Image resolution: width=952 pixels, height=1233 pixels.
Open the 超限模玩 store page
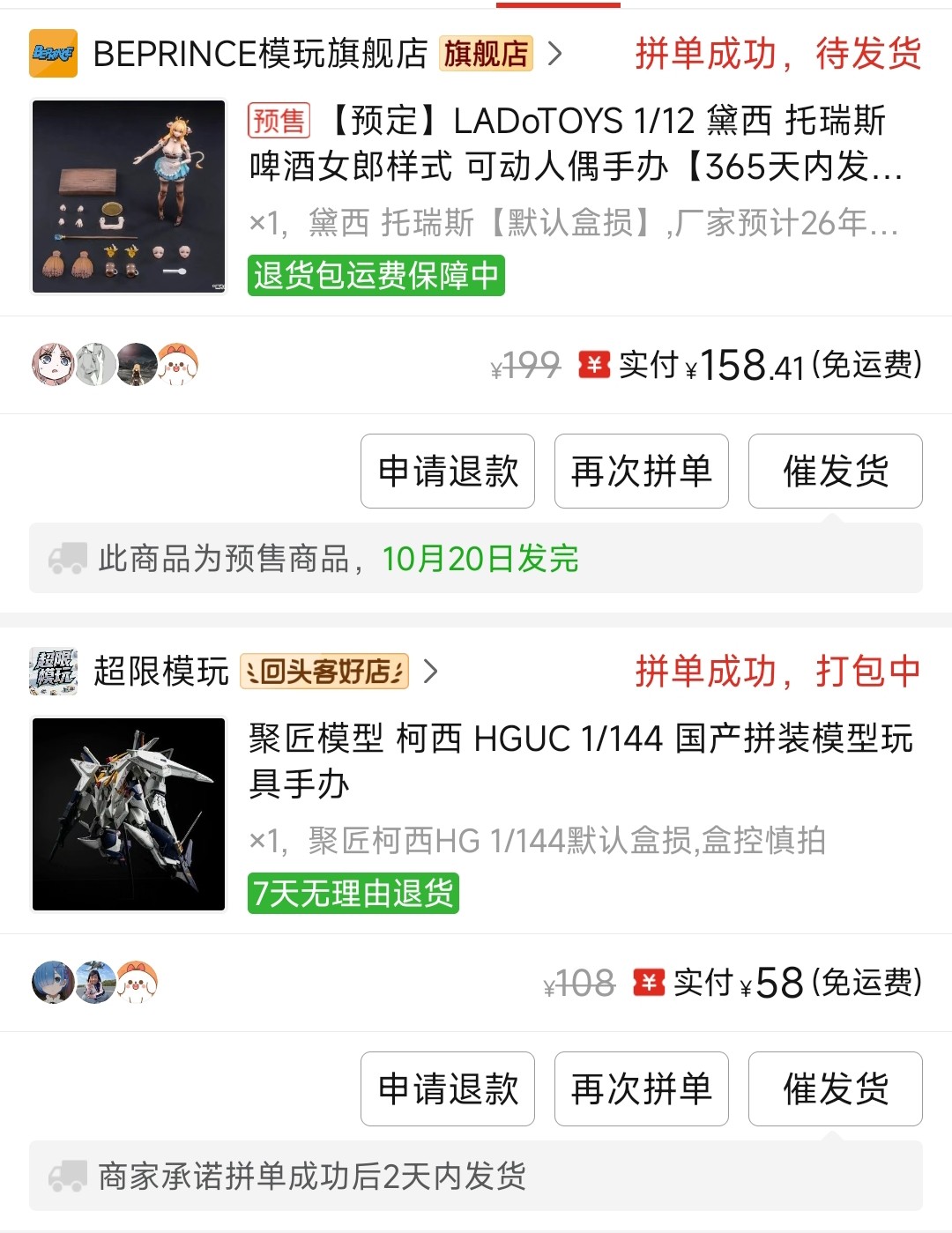161,672
